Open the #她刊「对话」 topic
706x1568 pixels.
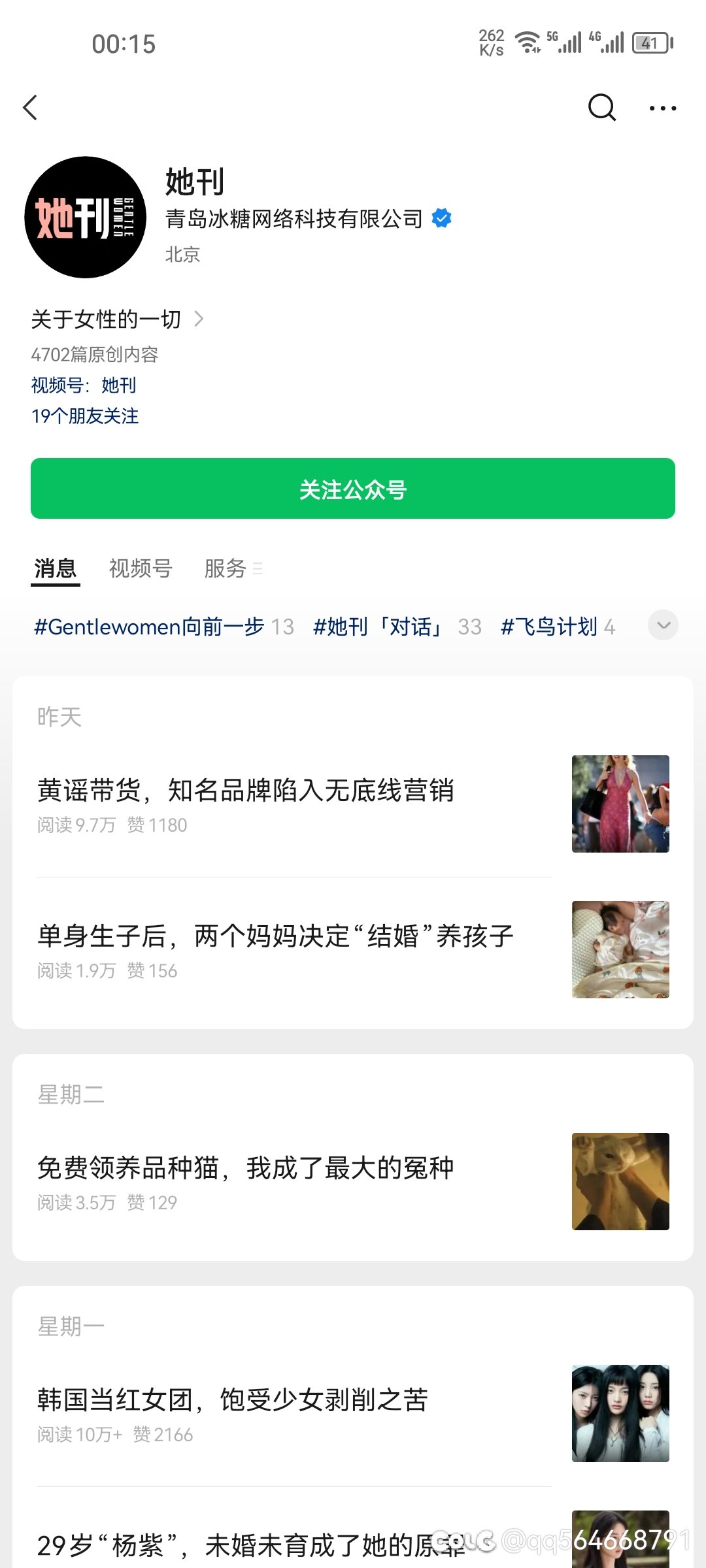point(397,627)
